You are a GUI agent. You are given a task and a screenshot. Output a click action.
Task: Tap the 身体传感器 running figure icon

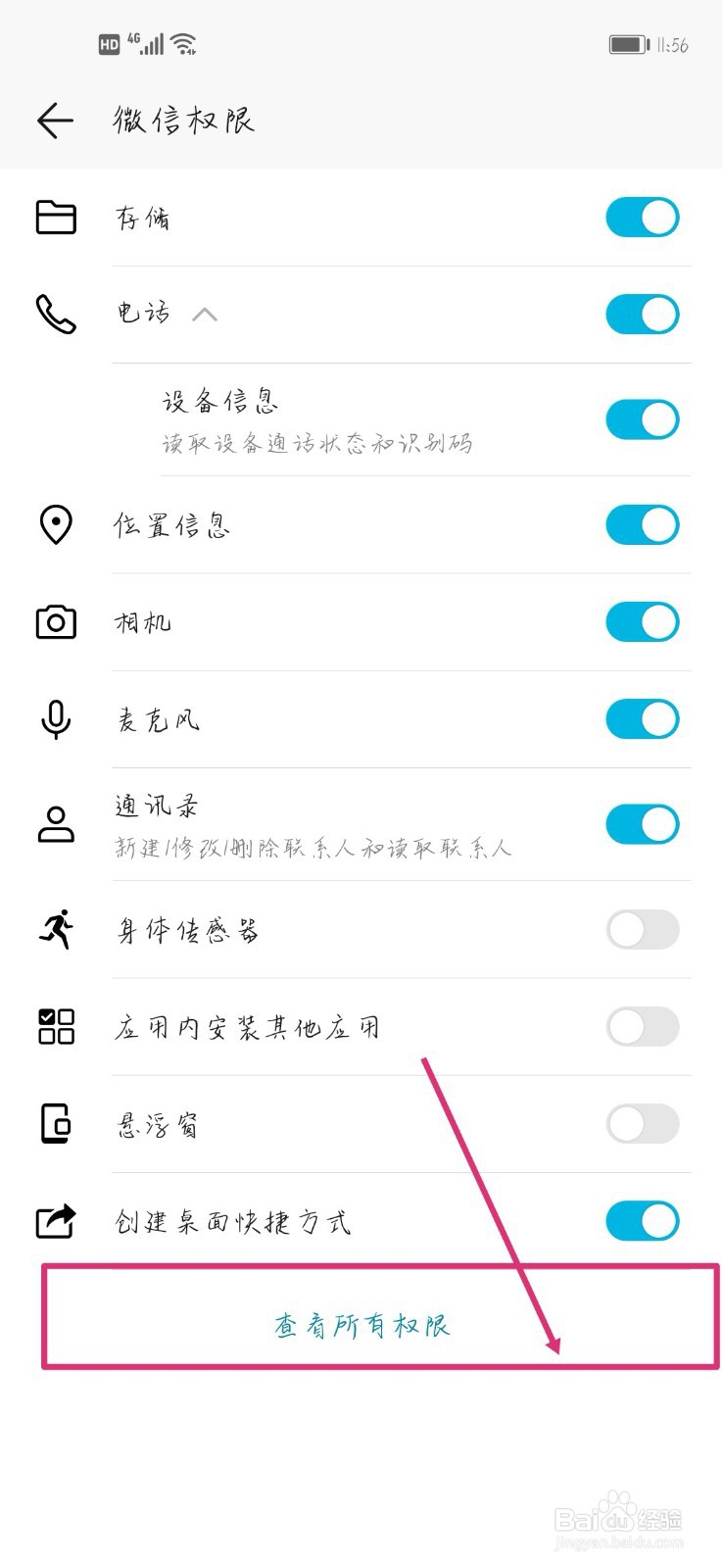coord(55,930)
